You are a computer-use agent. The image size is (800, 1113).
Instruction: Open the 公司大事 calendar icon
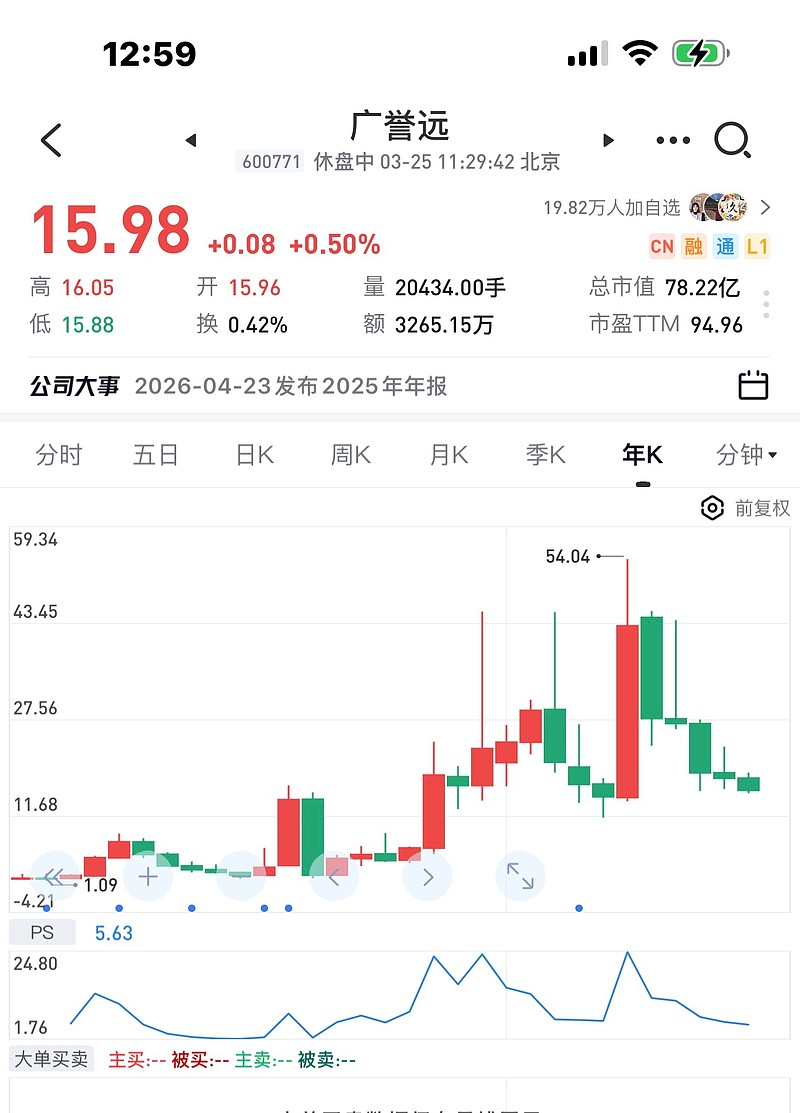[x=753, y=385]
